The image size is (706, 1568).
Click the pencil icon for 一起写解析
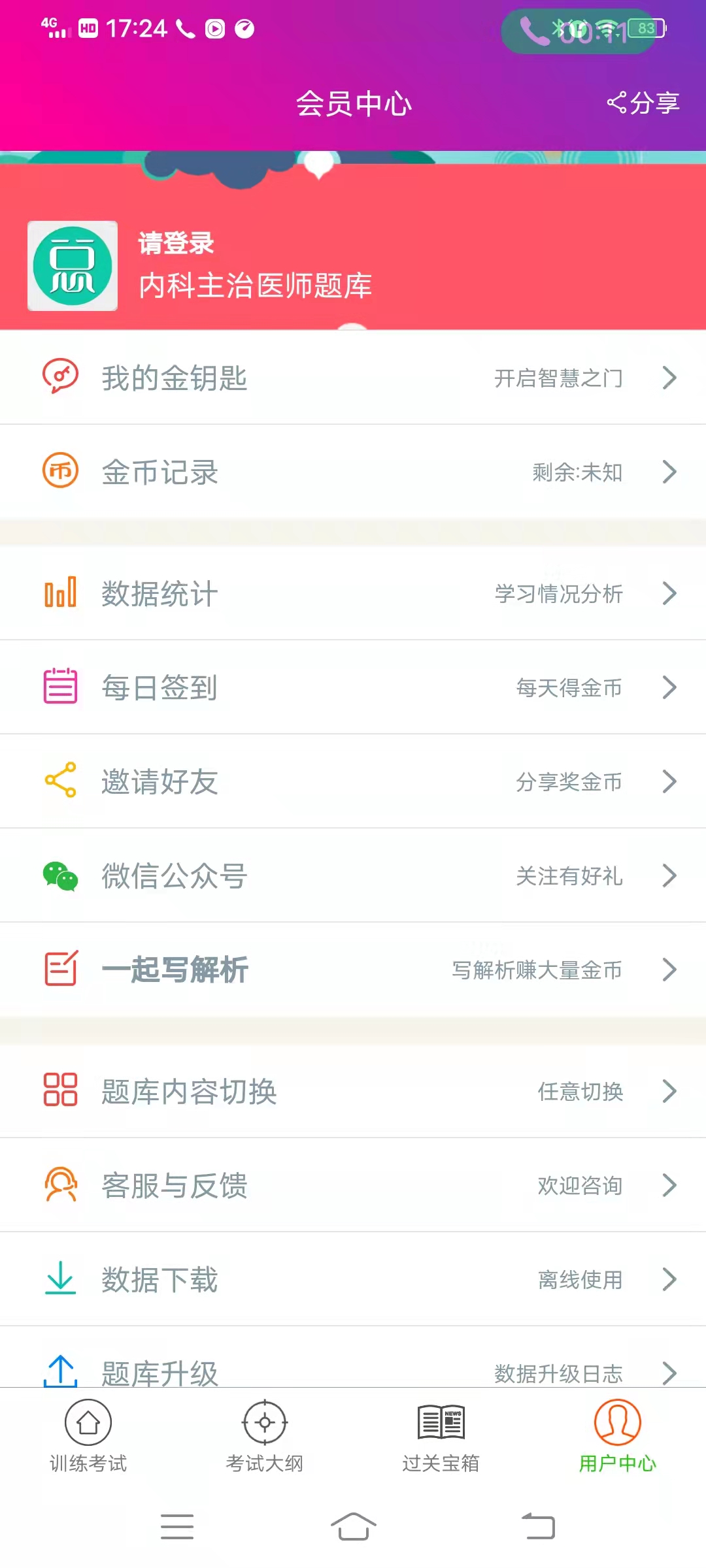[x=59, y=970]
